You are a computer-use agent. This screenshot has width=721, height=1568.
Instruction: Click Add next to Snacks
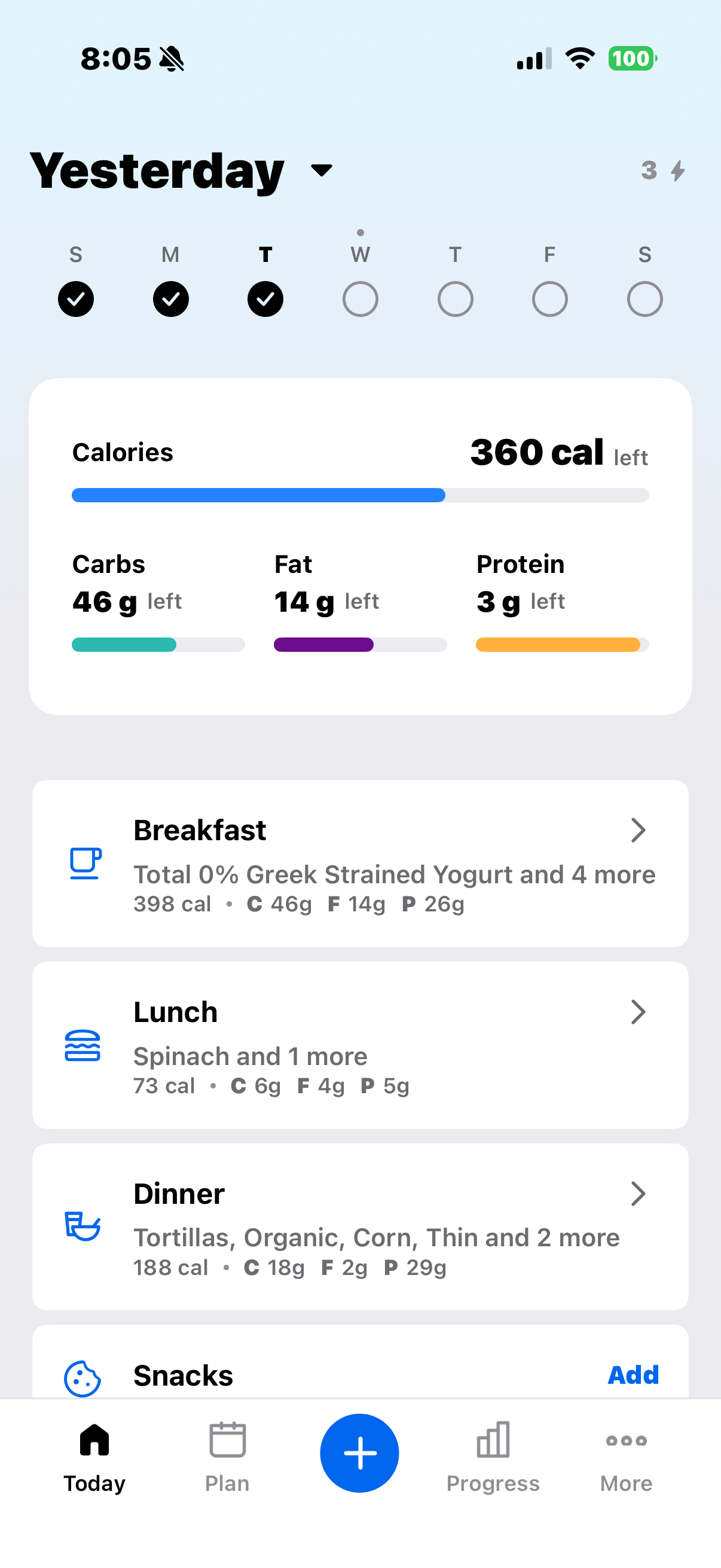tap(633, 1374)
